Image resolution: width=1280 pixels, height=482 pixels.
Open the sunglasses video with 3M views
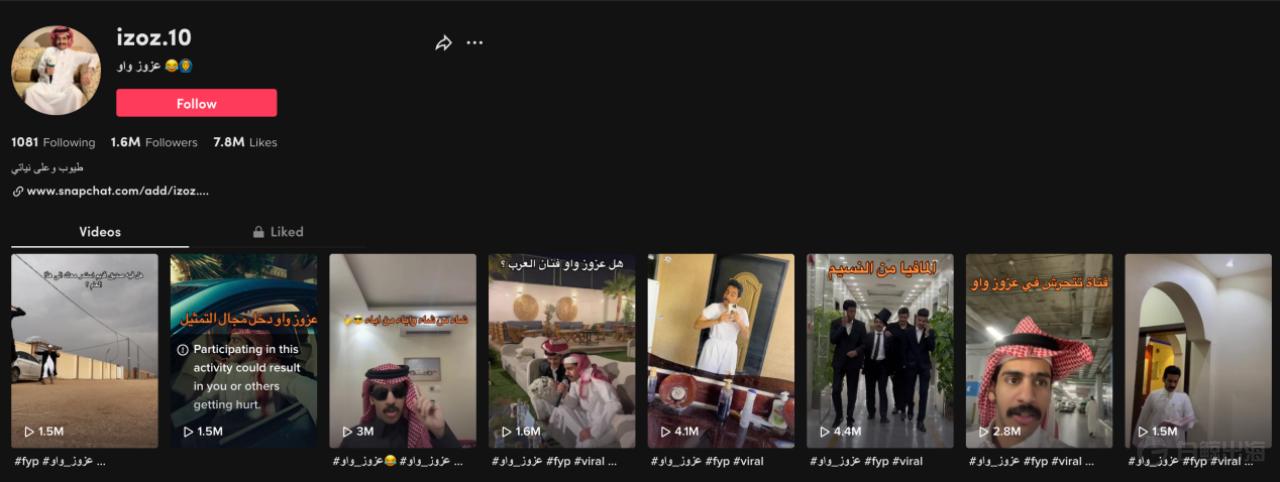(x=402, y=350)
